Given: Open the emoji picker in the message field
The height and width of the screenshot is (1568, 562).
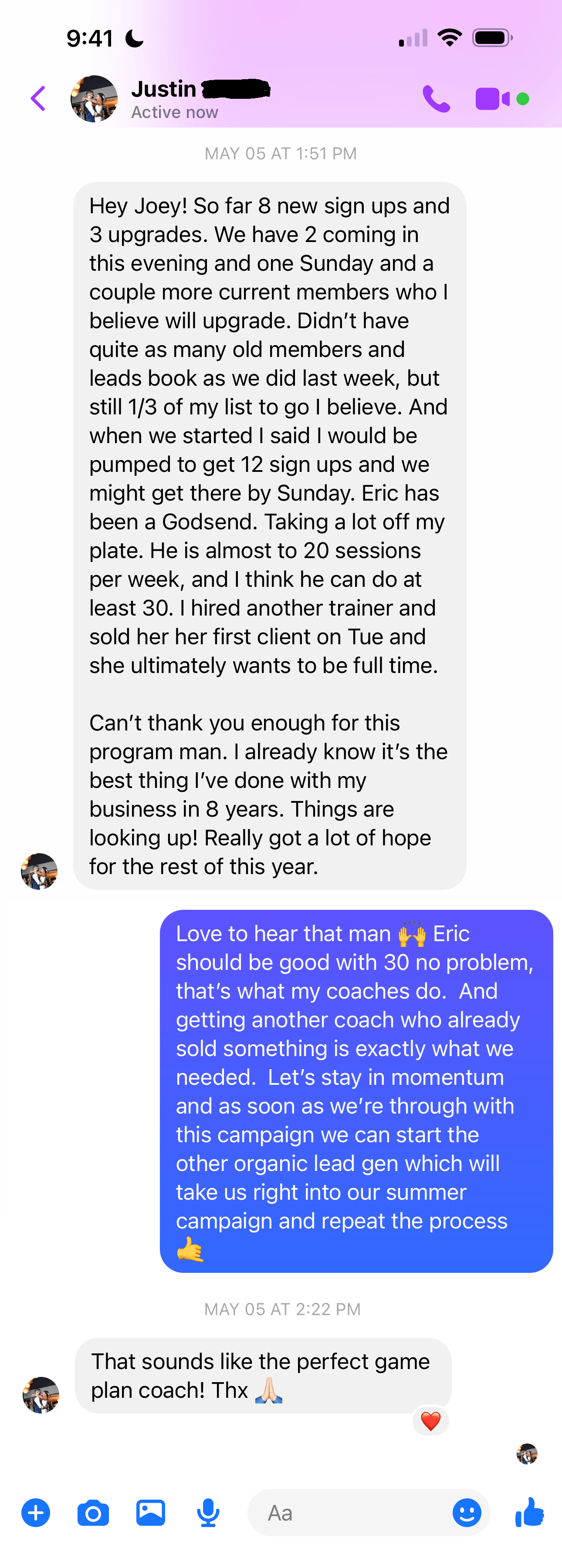Looking at the screenshot, I should 467,1513.
